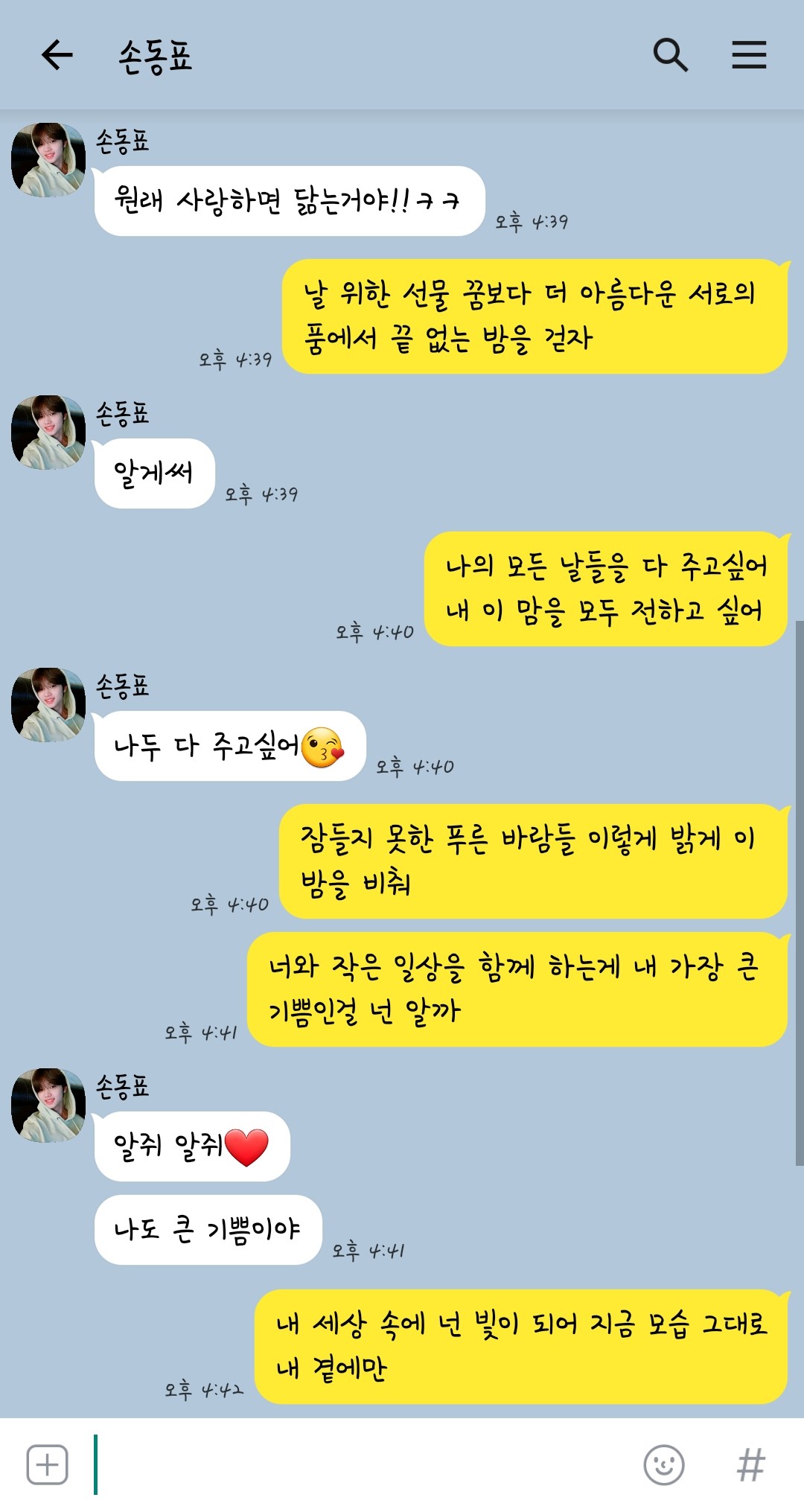Image resolution: width=804 pixels, height=1512 pixels.
Task: Go back from the 손동표 chat
Action: coord(57,55)
